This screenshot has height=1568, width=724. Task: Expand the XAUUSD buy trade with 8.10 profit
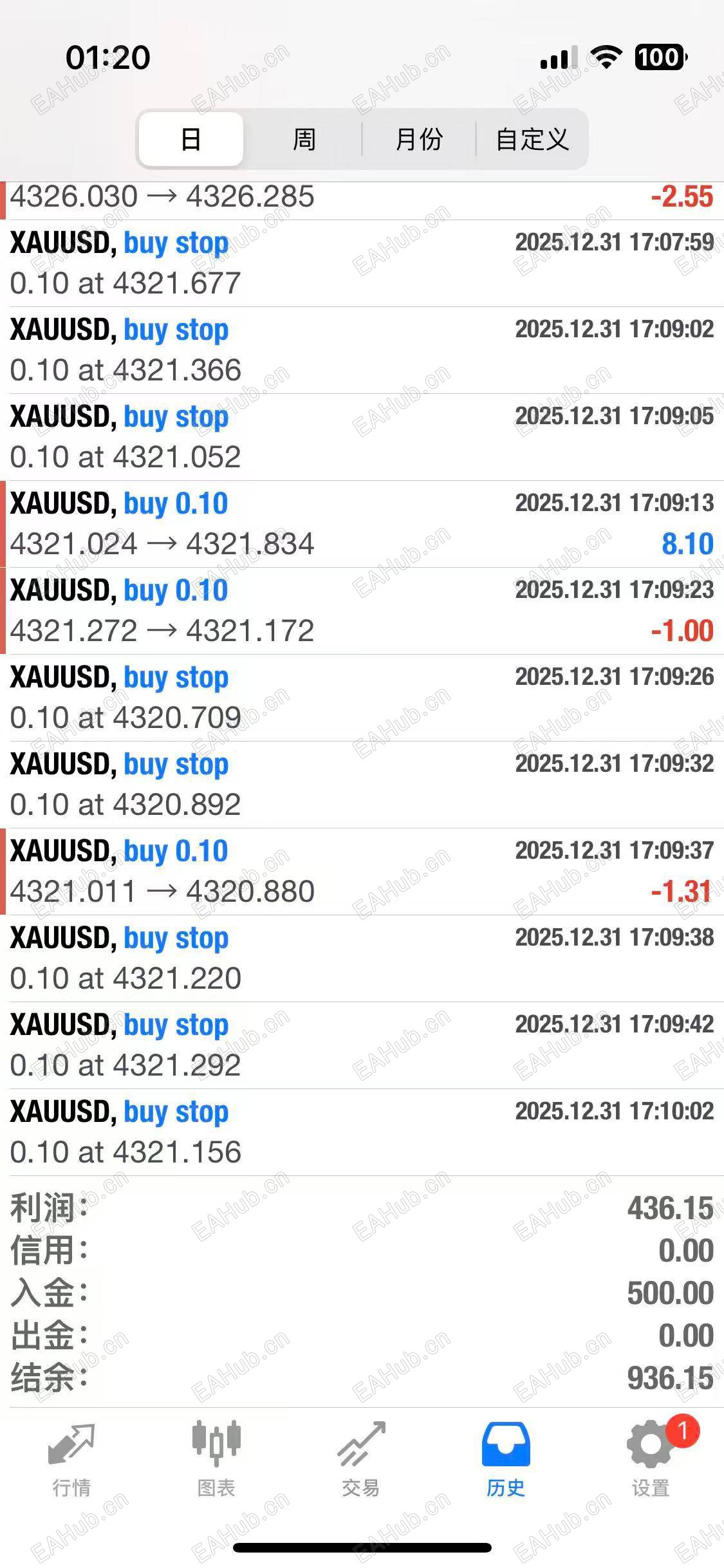362,524
